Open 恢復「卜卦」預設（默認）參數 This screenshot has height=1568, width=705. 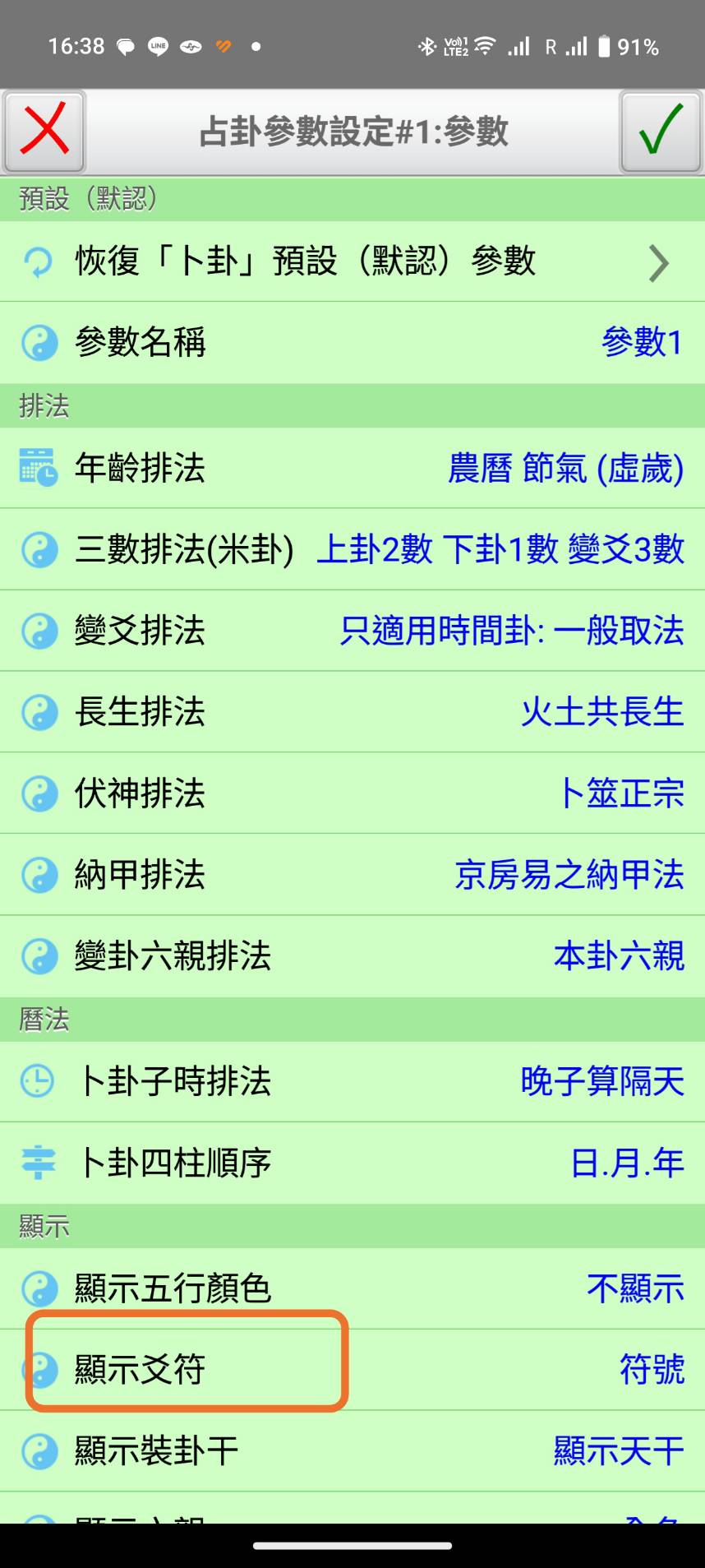click(x=352, y=261)
